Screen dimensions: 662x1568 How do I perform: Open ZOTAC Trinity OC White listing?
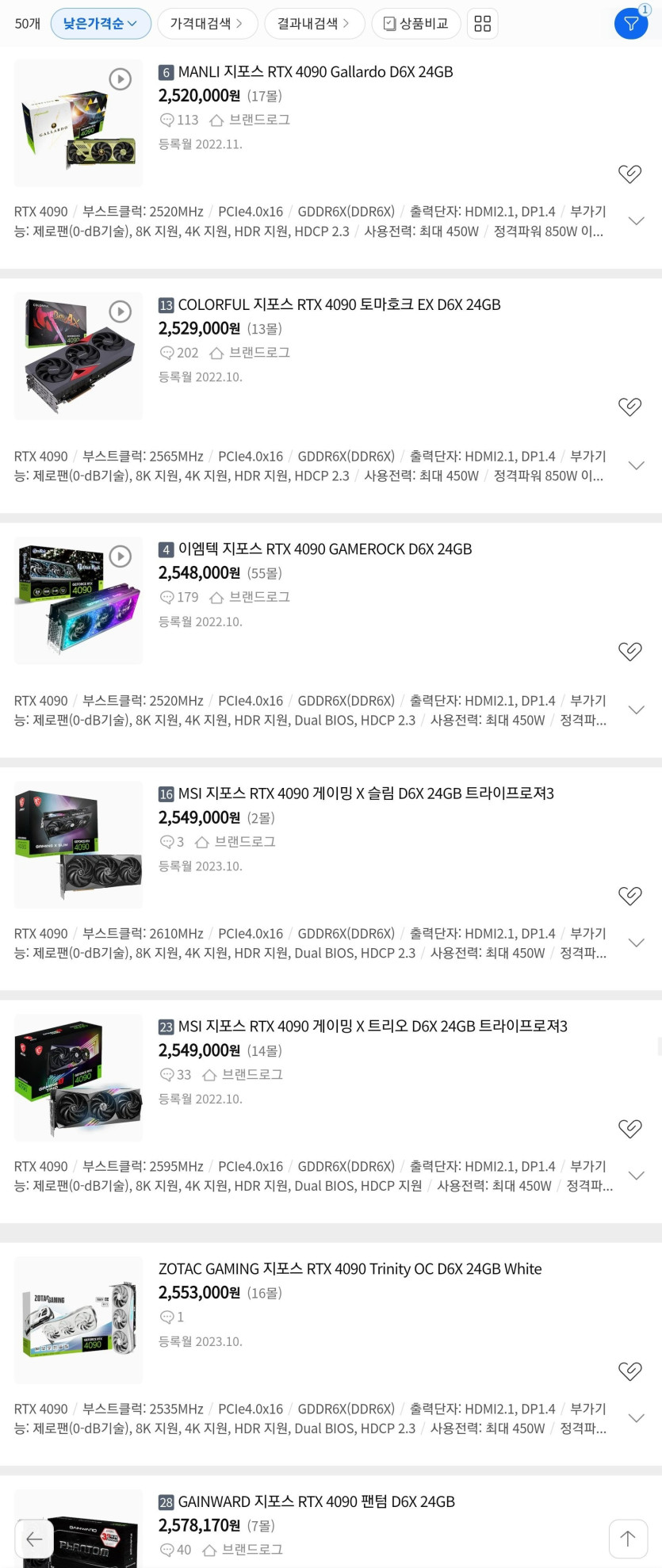pyautogui.click(x=350, y=1269)
